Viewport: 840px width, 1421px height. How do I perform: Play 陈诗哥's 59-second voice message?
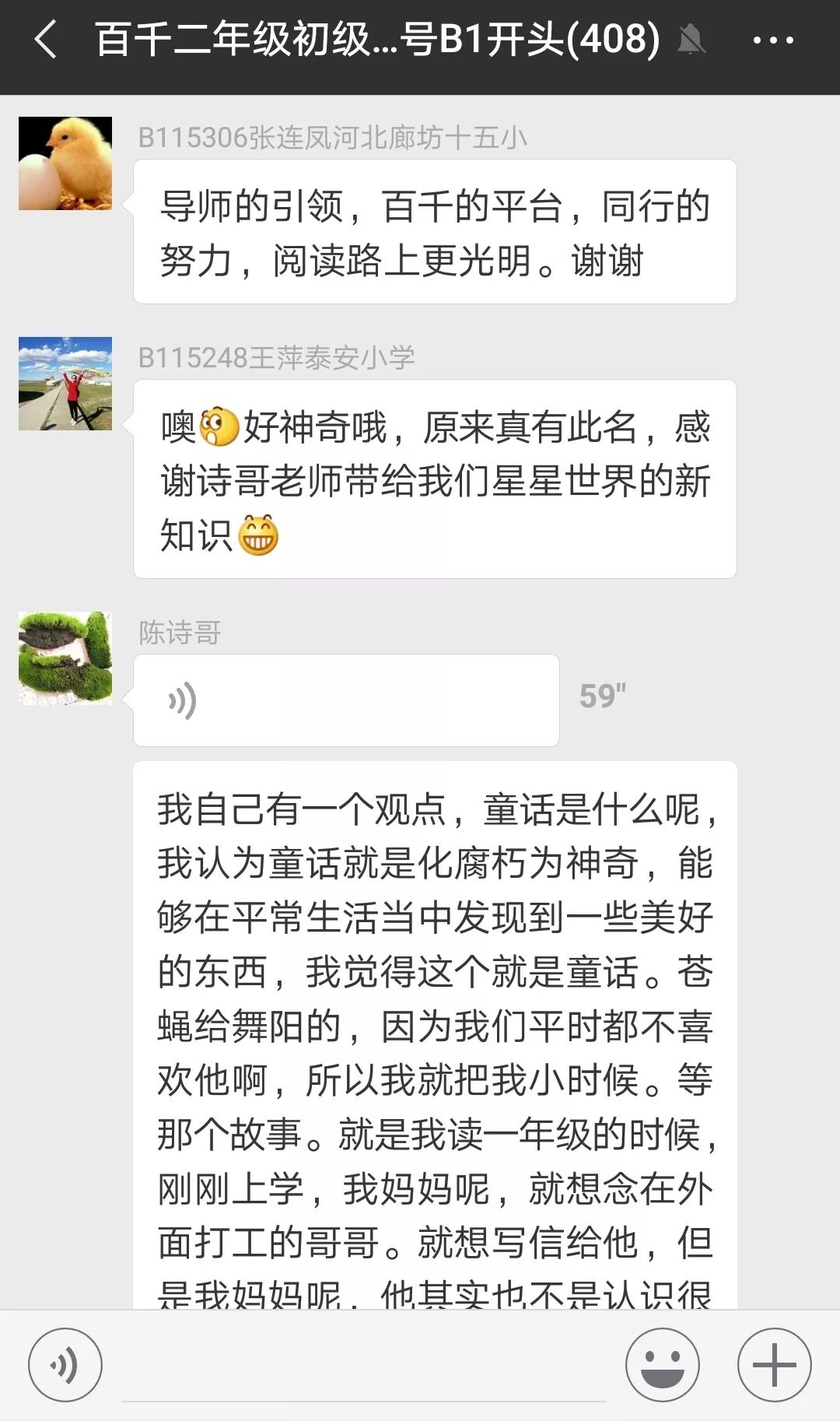(346, 700)
